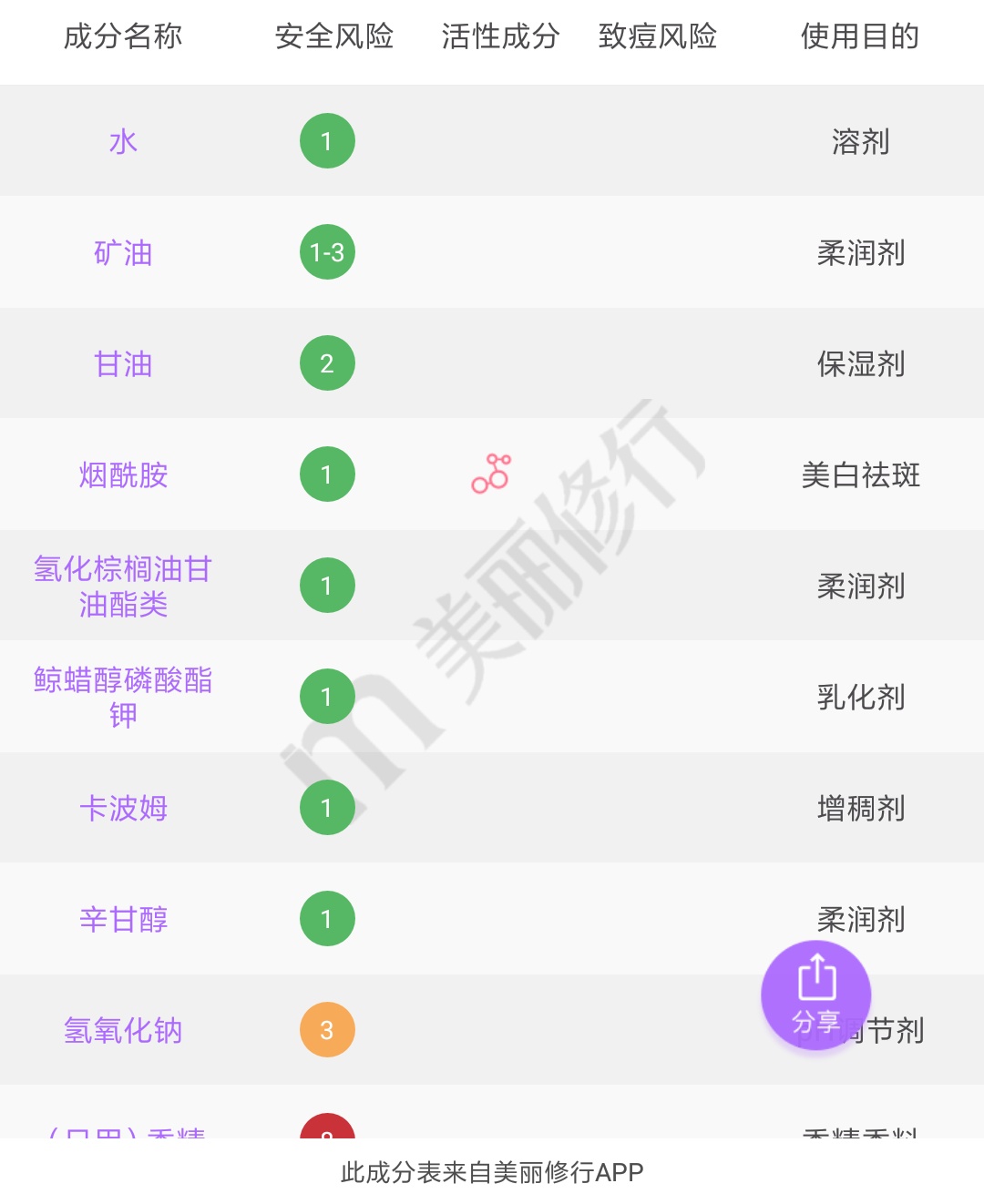This screenshot has width=984, height=1204.
Task: Click the orange safety badge 3 for 氢氧化钠
Action: pos(327,1030)
